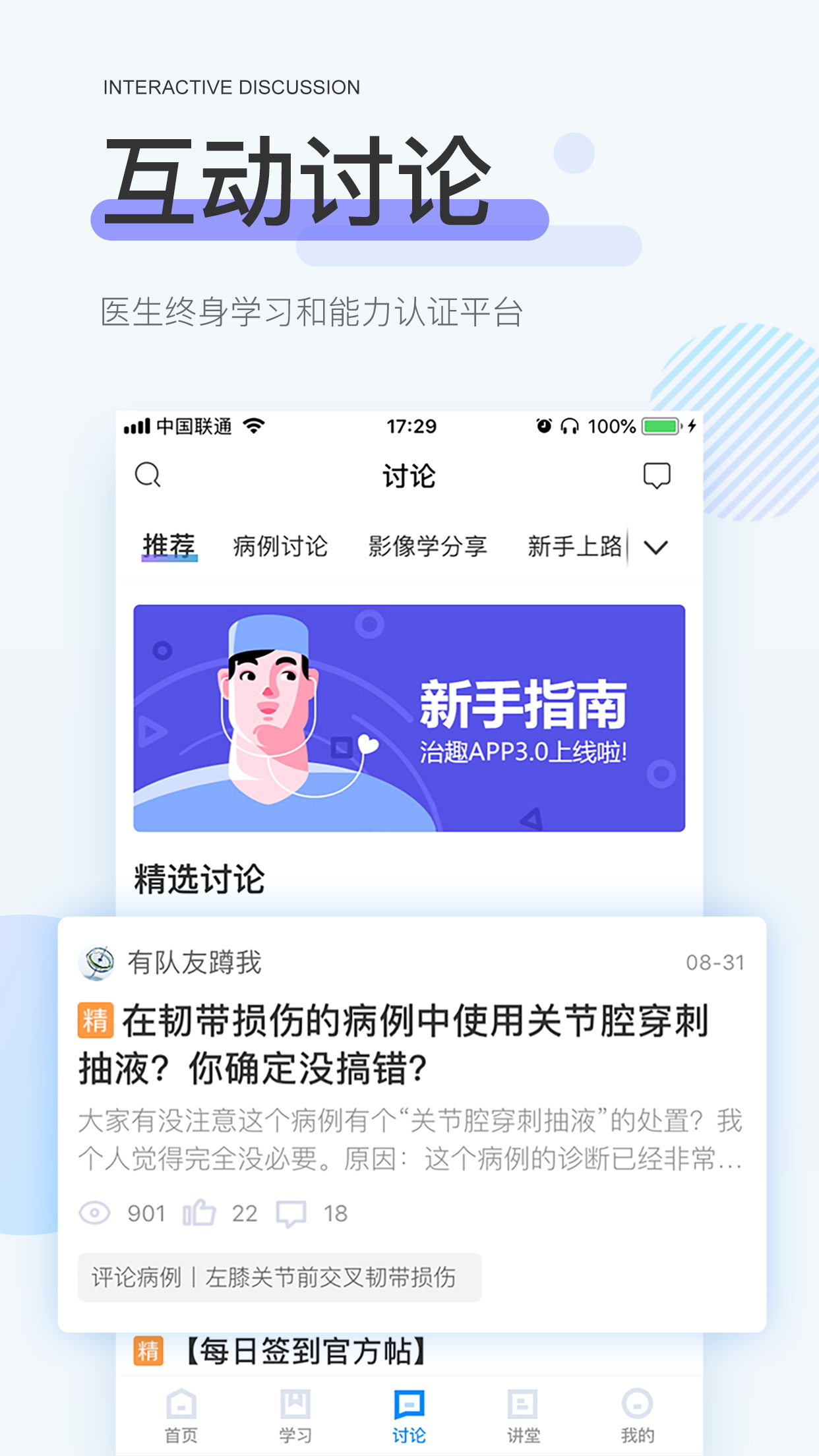Switch to the 影像学分享 tab
The width and height of the screenshot is (819, 1456).
(x=429, y=547)
